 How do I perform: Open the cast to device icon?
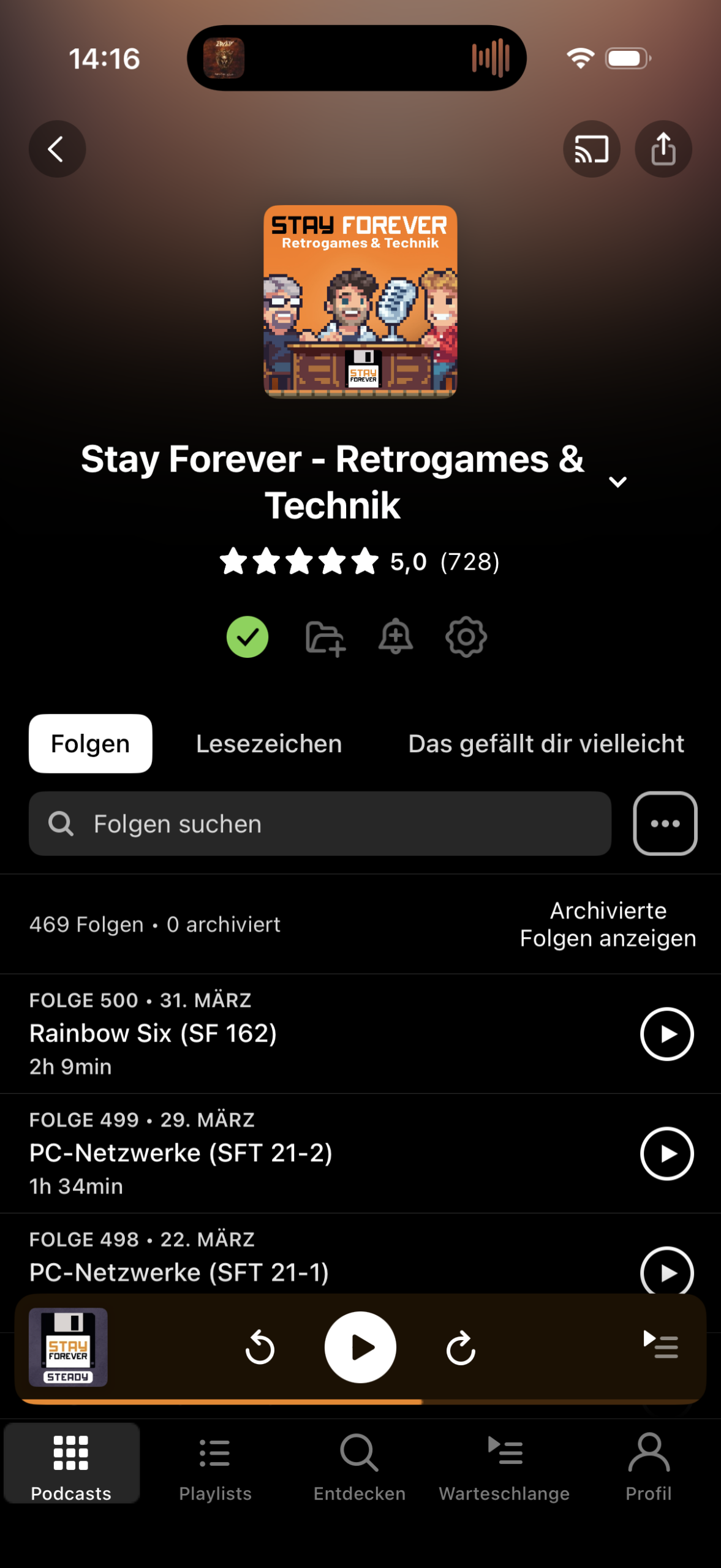click(591, 149)
